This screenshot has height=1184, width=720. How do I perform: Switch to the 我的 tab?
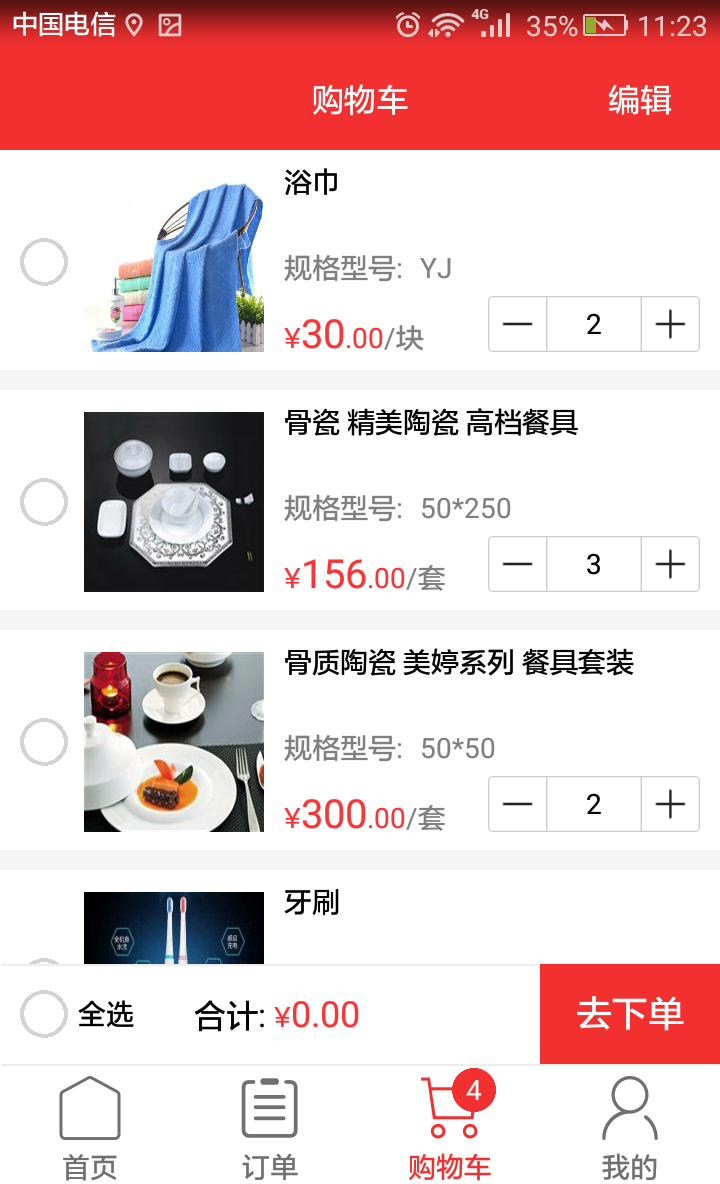(x=630, y=1126)
